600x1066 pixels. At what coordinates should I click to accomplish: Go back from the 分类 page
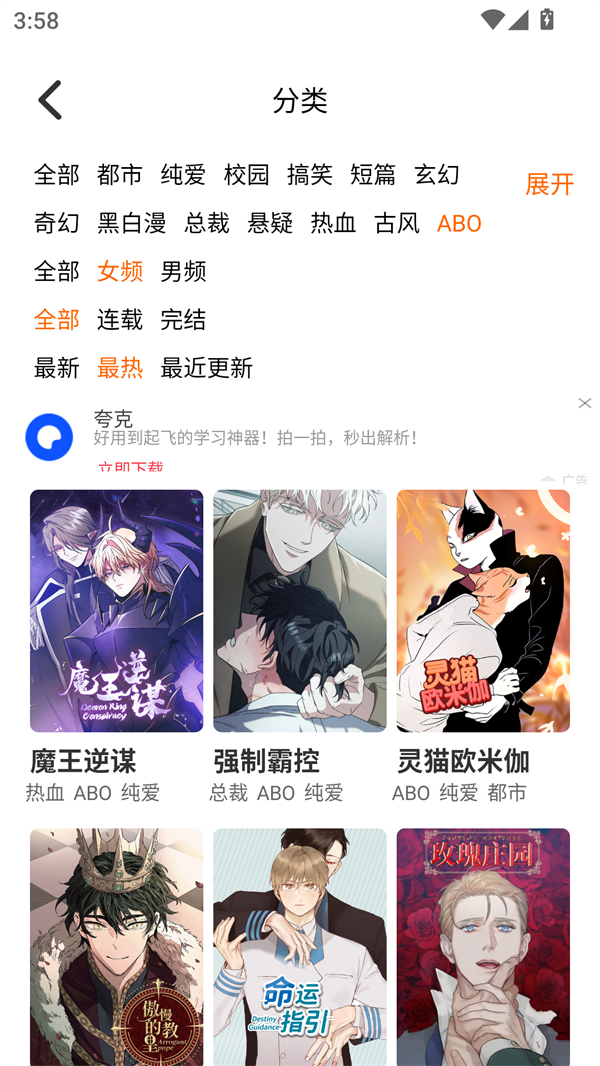point(50,100)
